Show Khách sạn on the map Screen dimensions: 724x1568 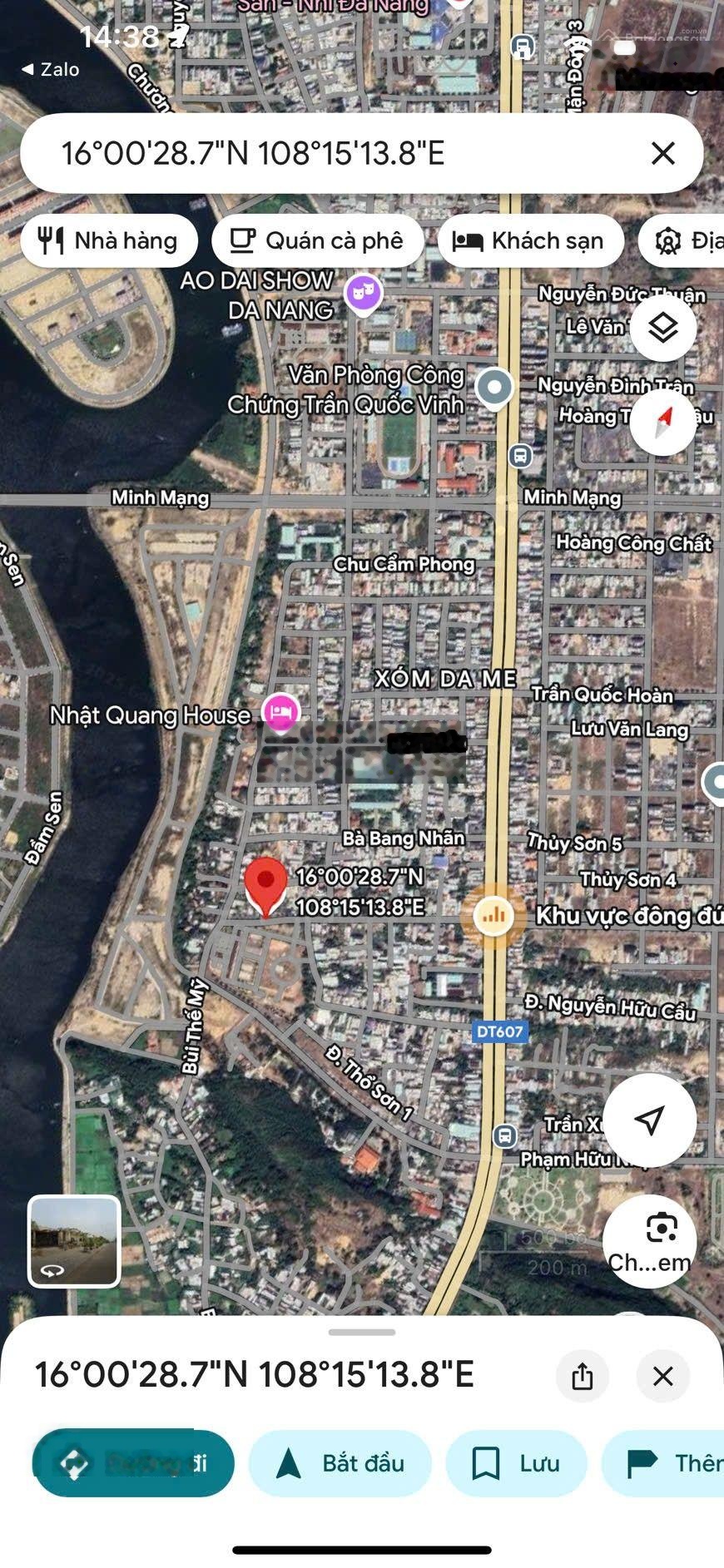(x=530, y=241)
